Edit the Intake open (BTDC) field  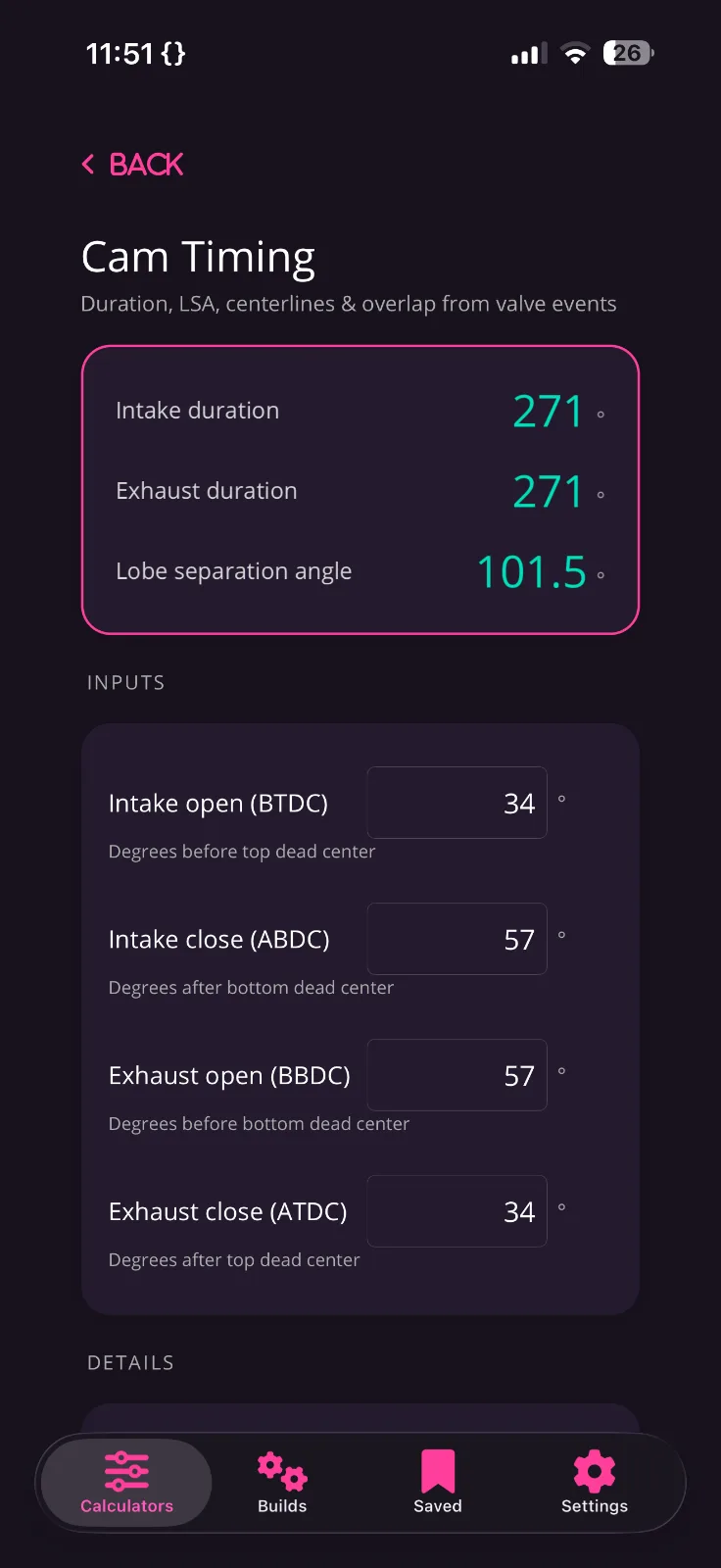coord(457,803)
